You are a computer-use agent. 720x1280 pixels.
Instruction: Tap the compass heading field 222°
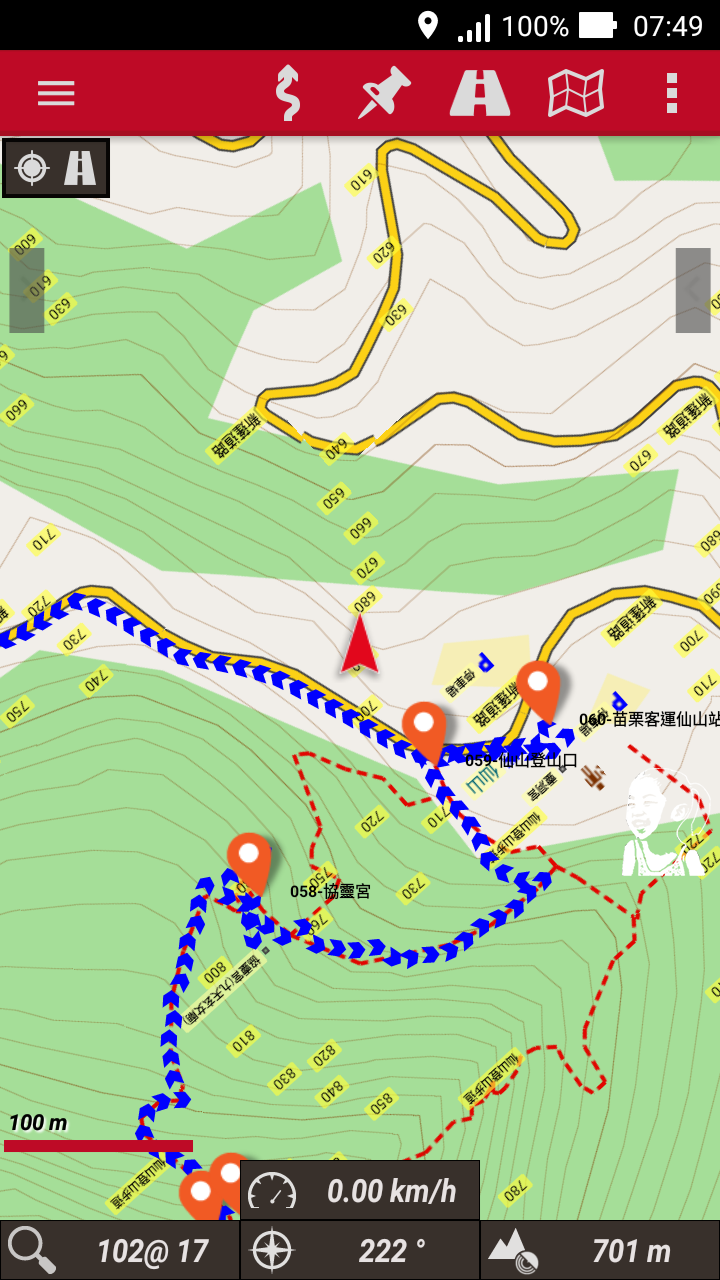click(360, 1250)
